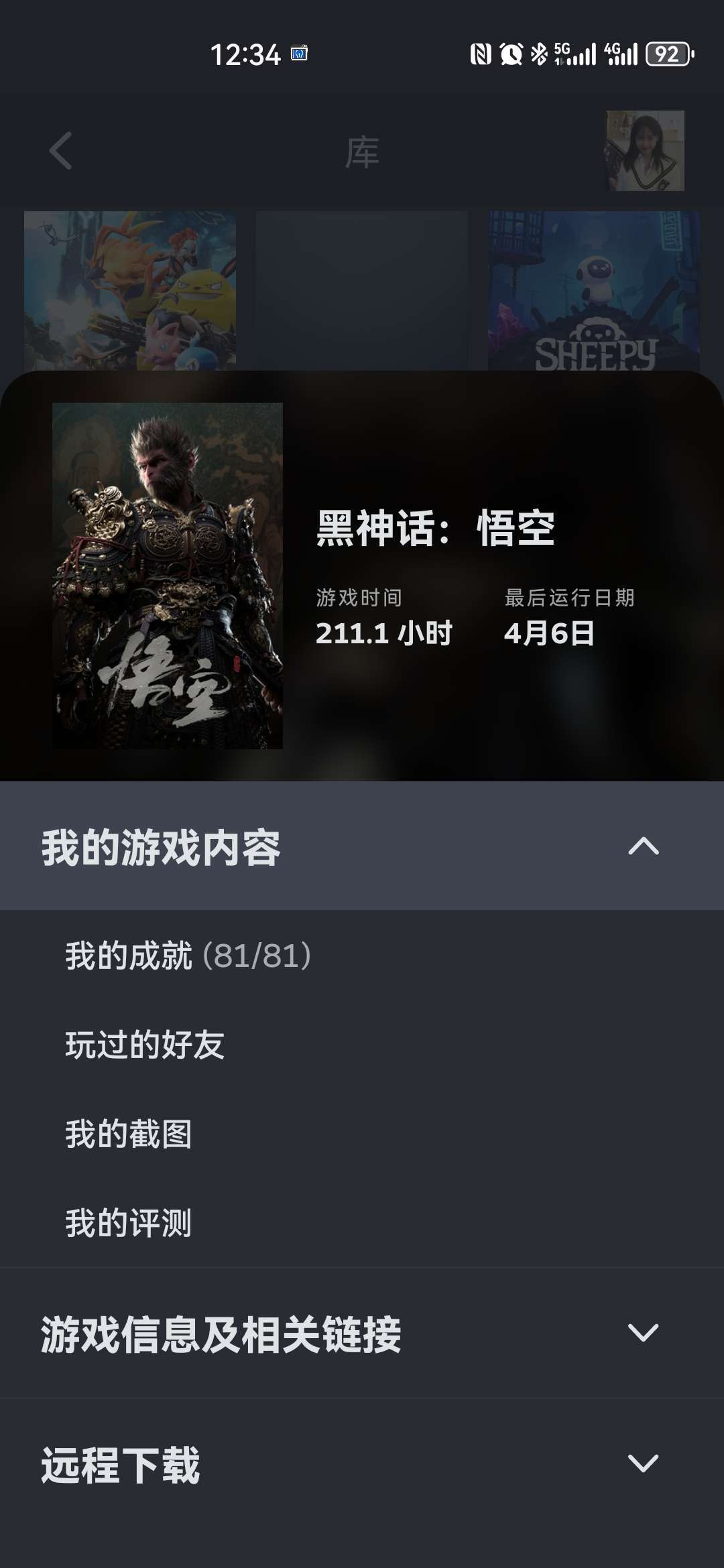Open the SHEEPY game tile
Image resolution: width=724 pixels, height=1568 pixels.
[x=594, y=291]
